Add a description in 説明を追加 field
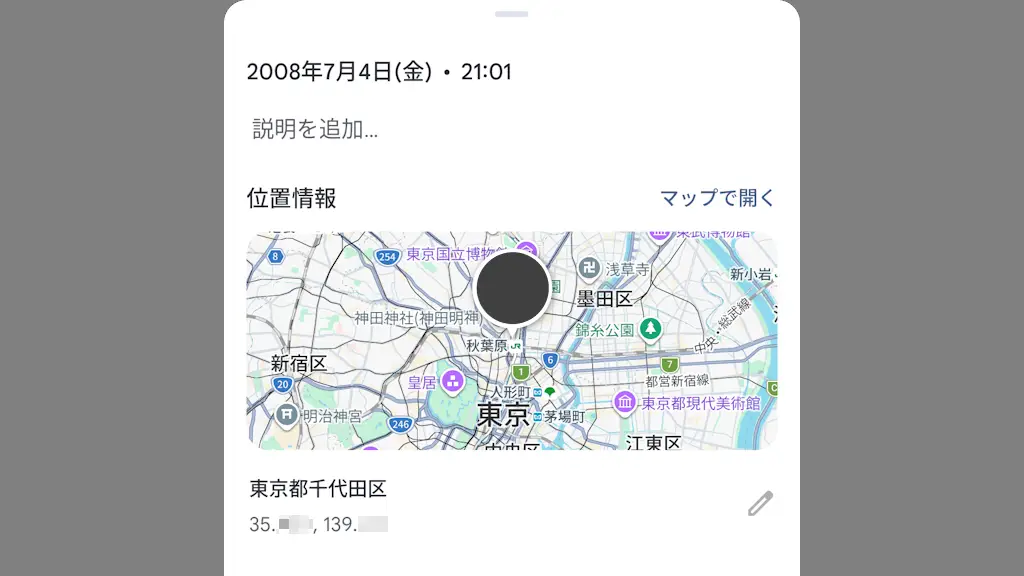The height and width of the screenshot is (576, 1024). [x=315, y=129]
